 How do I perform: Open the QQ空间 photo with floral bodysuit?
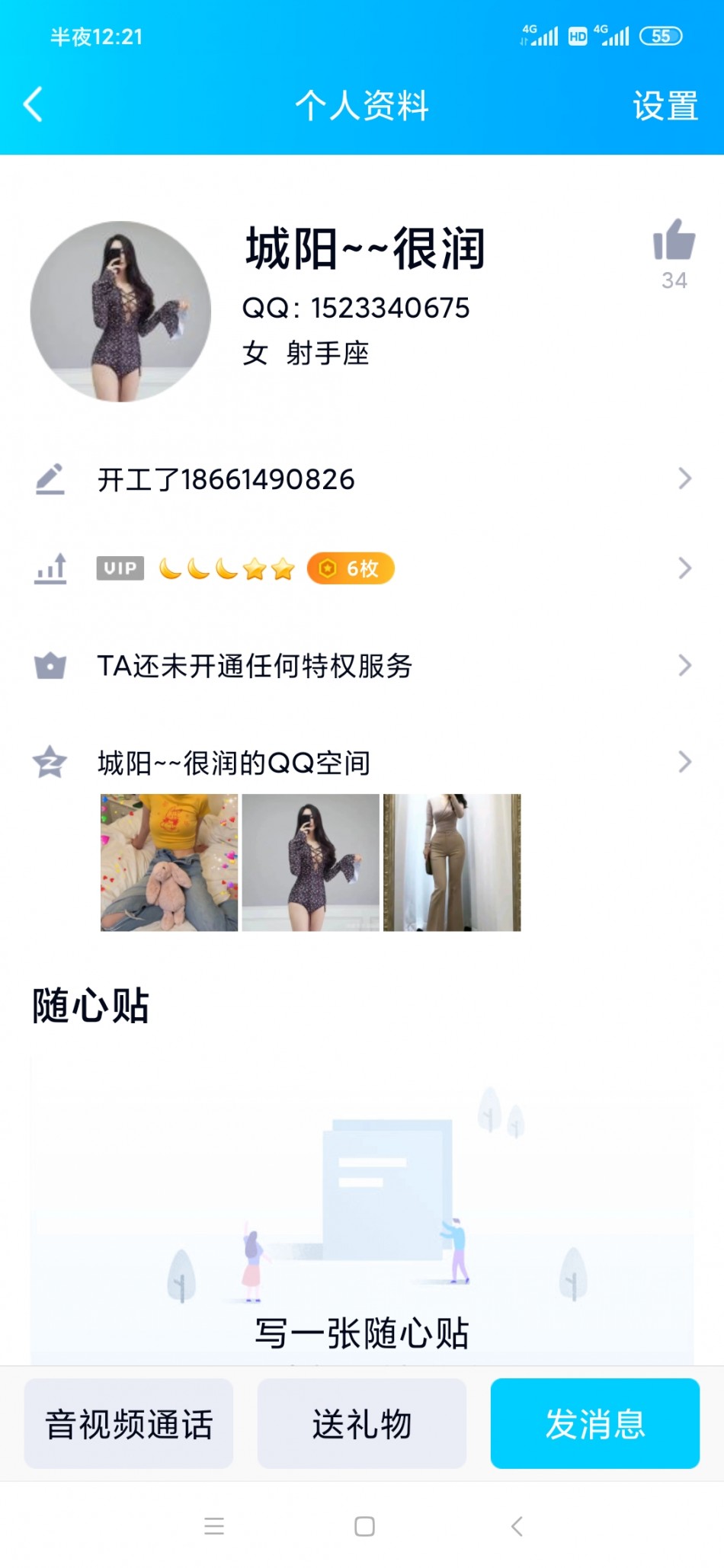point(310,862)
